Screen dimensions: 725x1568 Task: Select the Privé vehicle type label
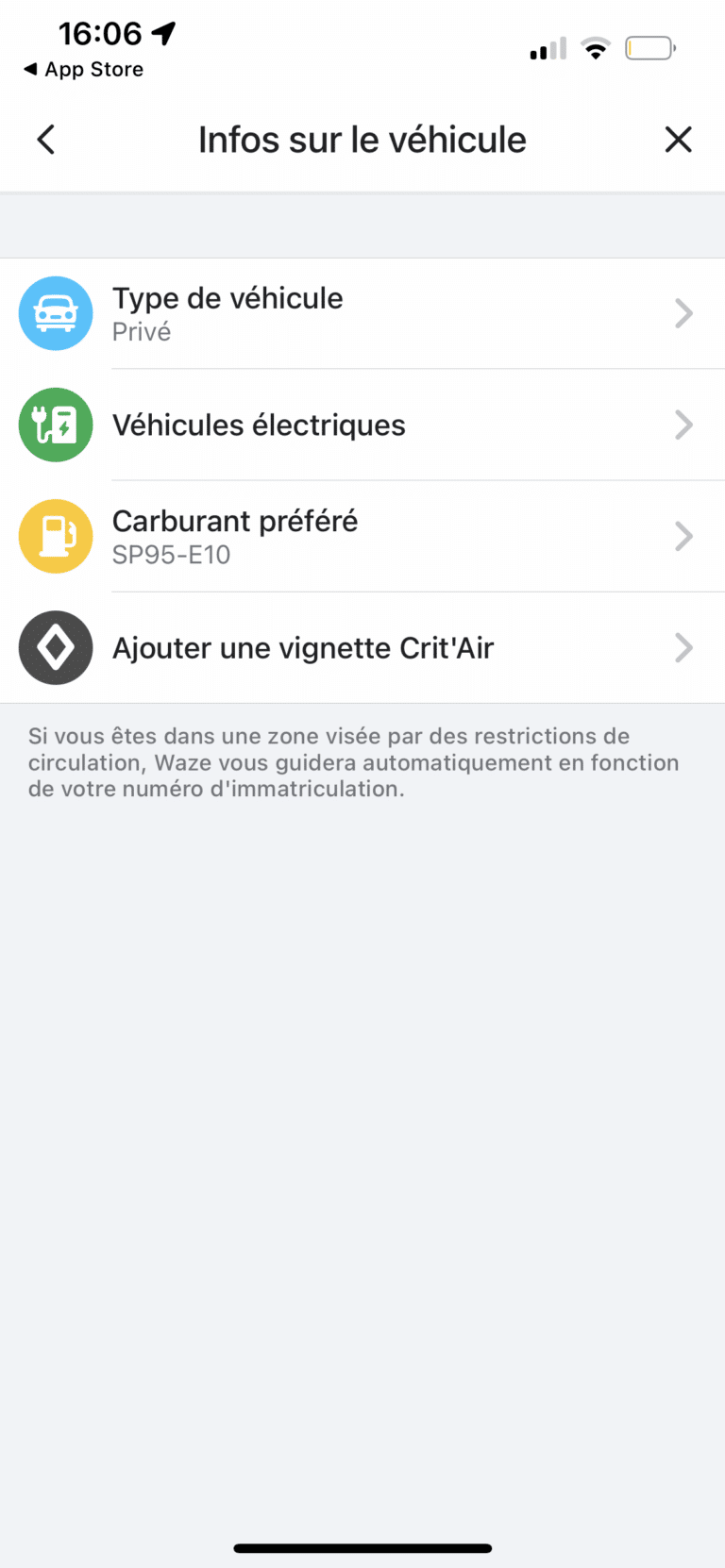coord(142,332)
